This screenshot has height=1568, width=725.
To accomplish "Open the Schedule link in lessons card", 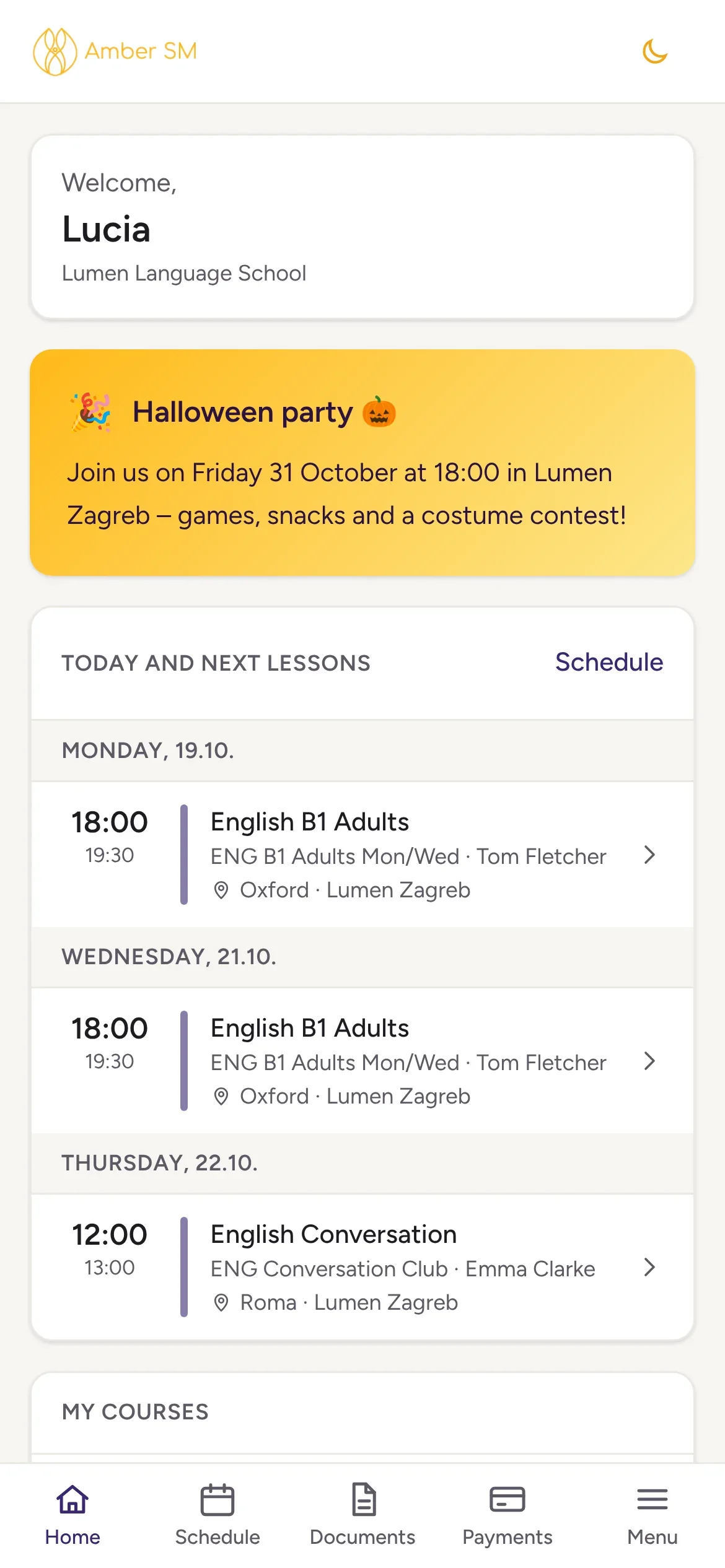I will pos(609,662).
